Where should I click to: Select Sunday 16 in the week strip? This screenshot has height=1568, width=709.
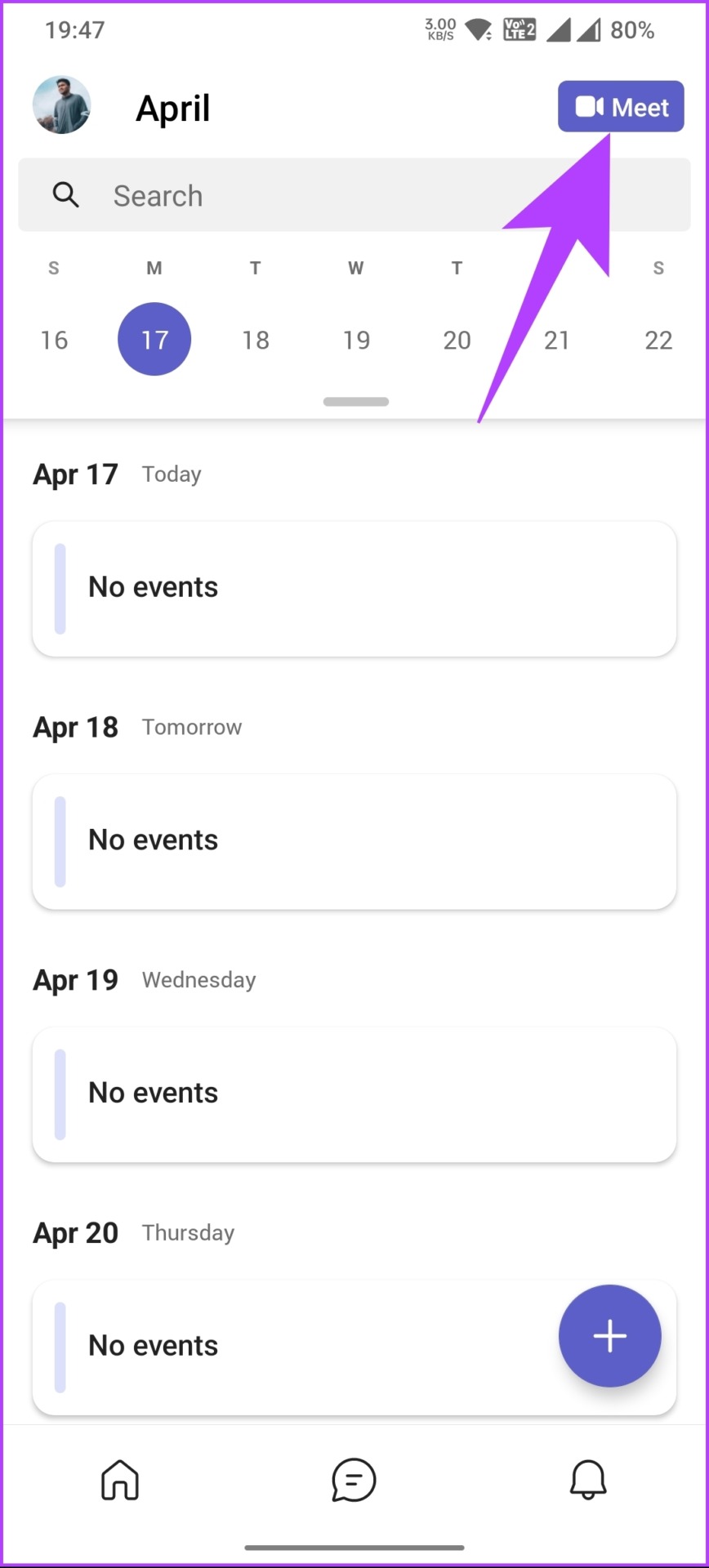pos(54,340)
